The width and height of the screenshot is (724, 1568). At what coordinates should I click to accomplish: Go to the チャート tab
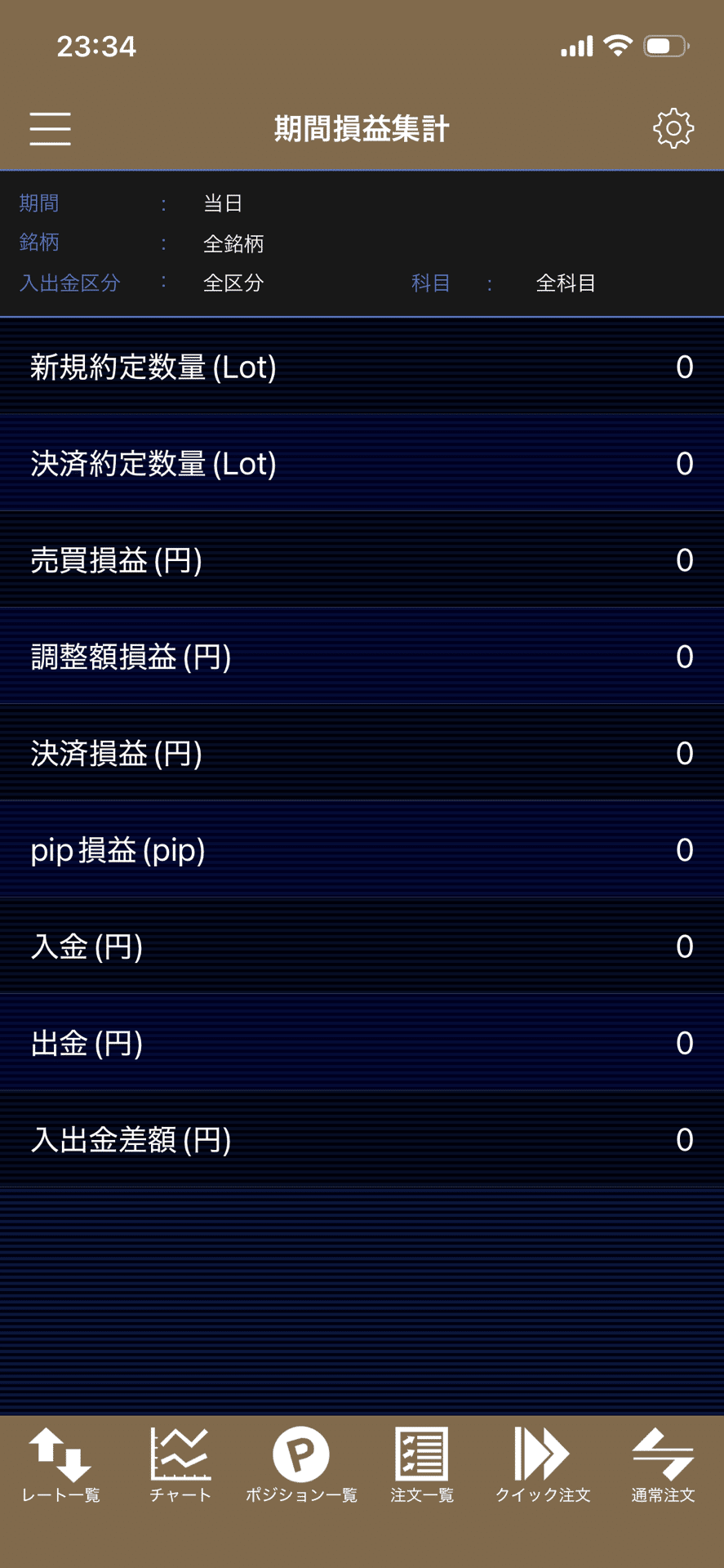tap(180, 1465)
